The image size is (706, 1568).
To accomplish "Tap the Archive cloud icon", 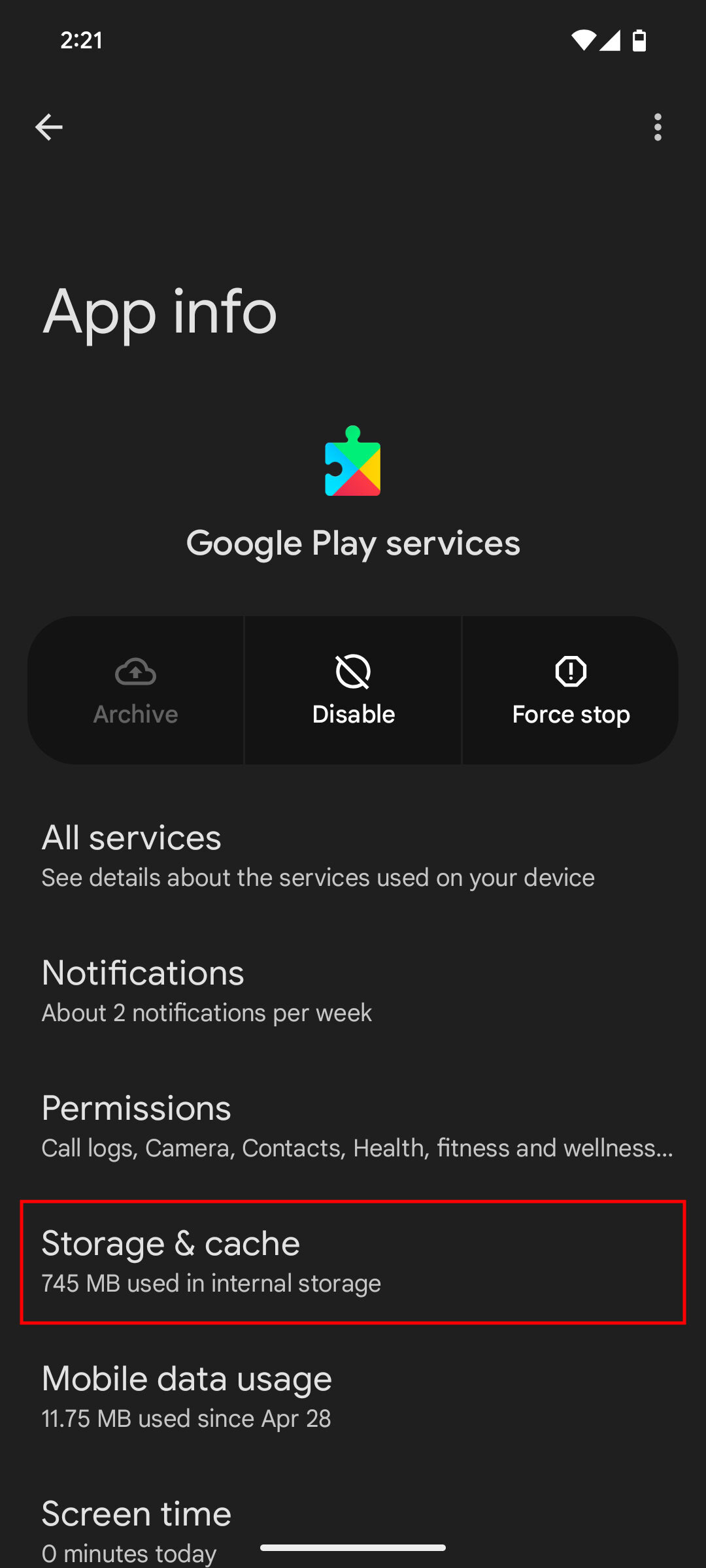I will click(135, 672).
